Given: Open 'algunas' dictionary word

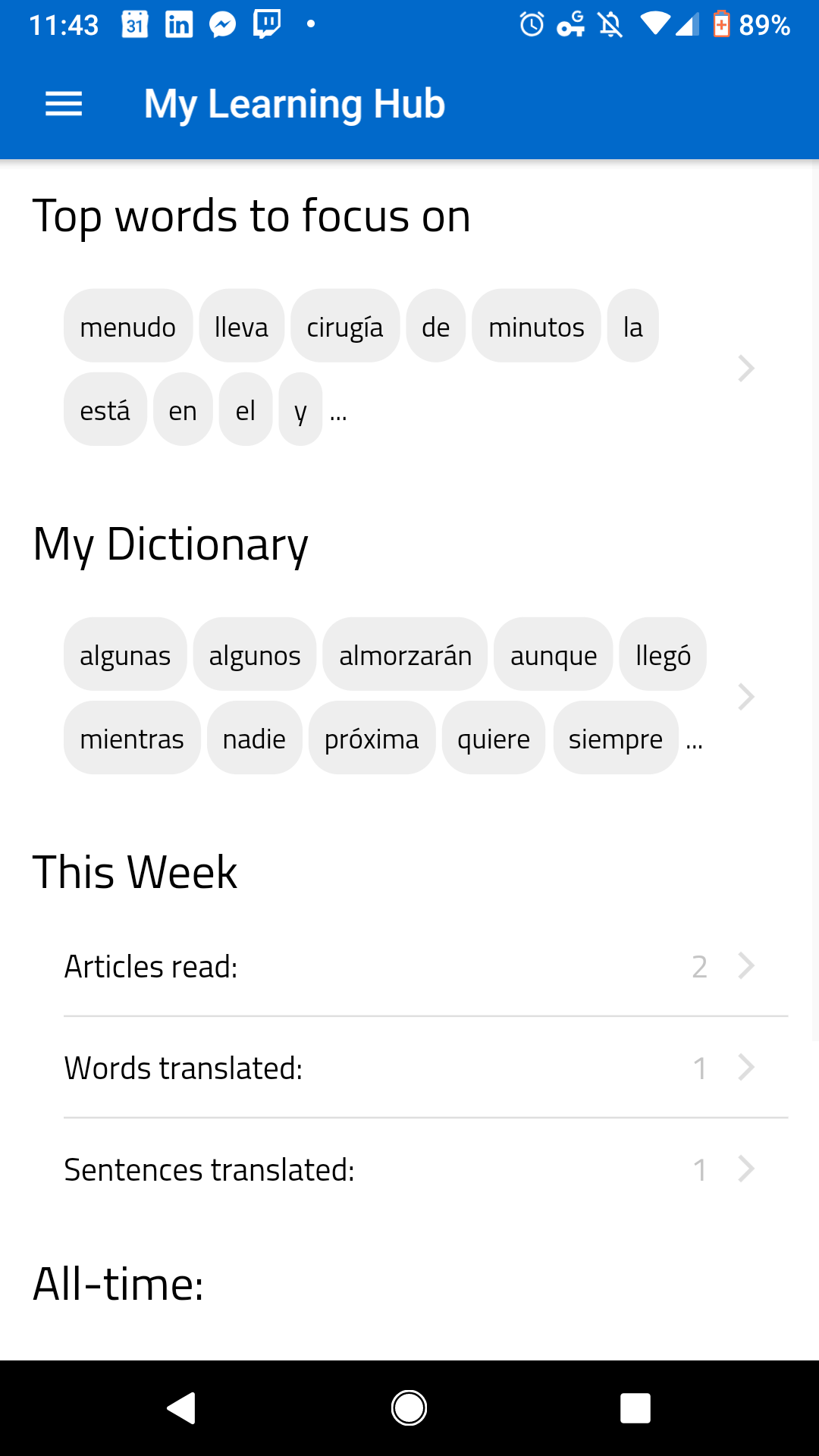Looking at the screenshot, I should pos(125,655).
